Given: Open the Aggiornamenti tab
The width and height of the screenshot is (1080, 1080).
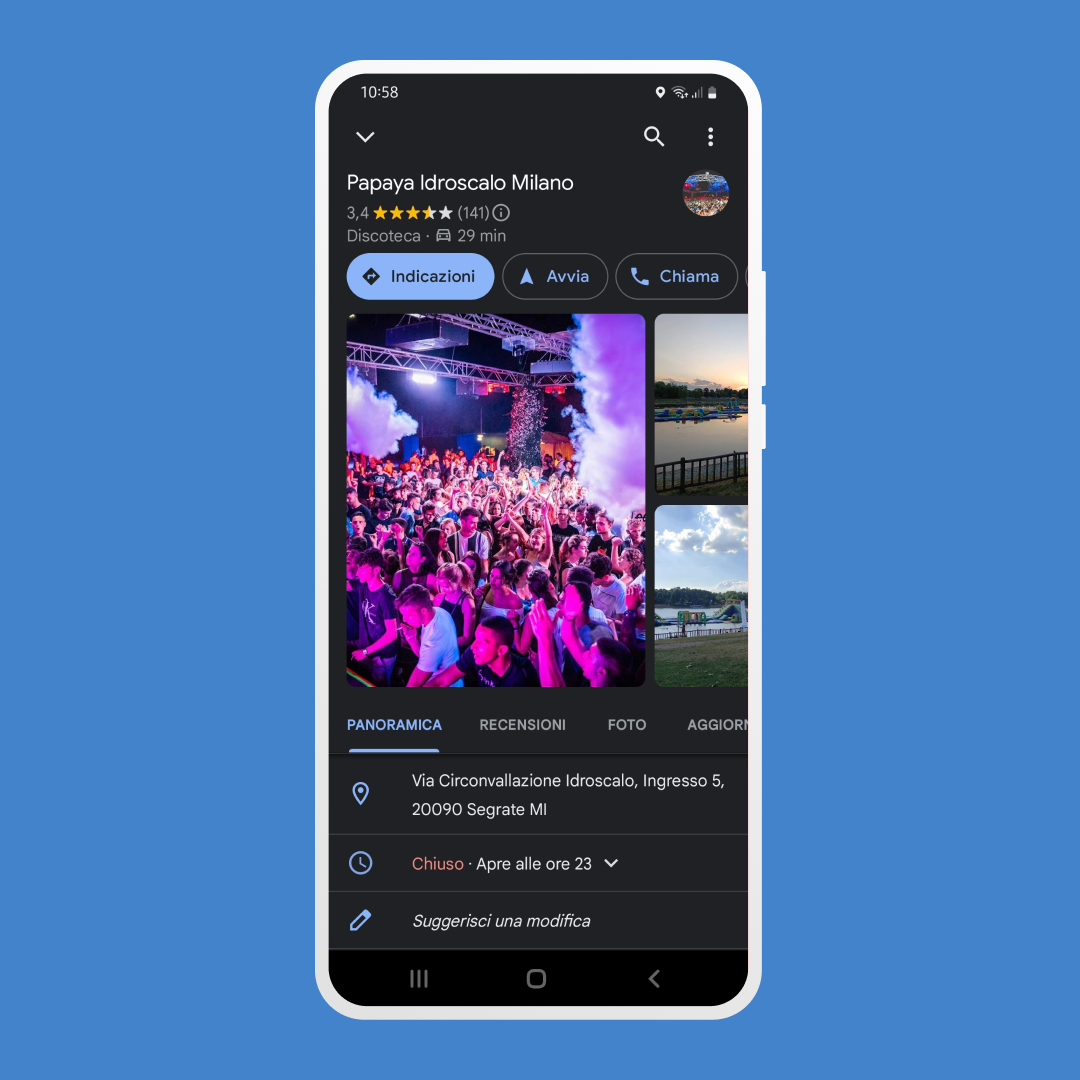Looking at the screenshot, I should 717,725.
